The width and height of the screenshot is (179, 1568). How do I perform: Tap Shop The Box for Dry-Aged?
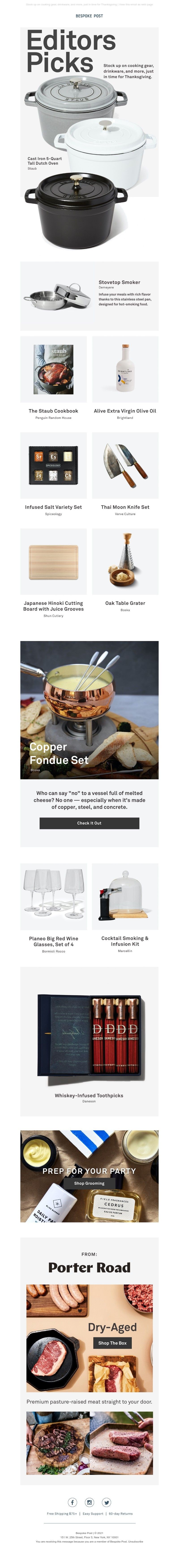coord(113,1343)
